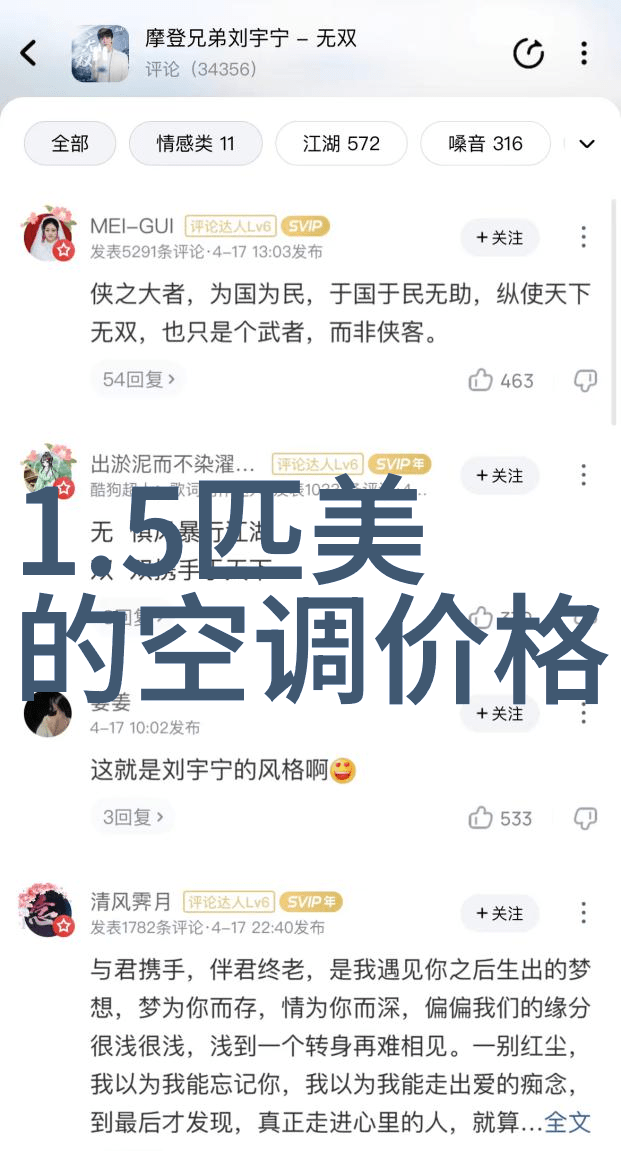The image size is (621, 1151).
Task: Dislike MEI-GUI's comment
Action: [585, 380]
